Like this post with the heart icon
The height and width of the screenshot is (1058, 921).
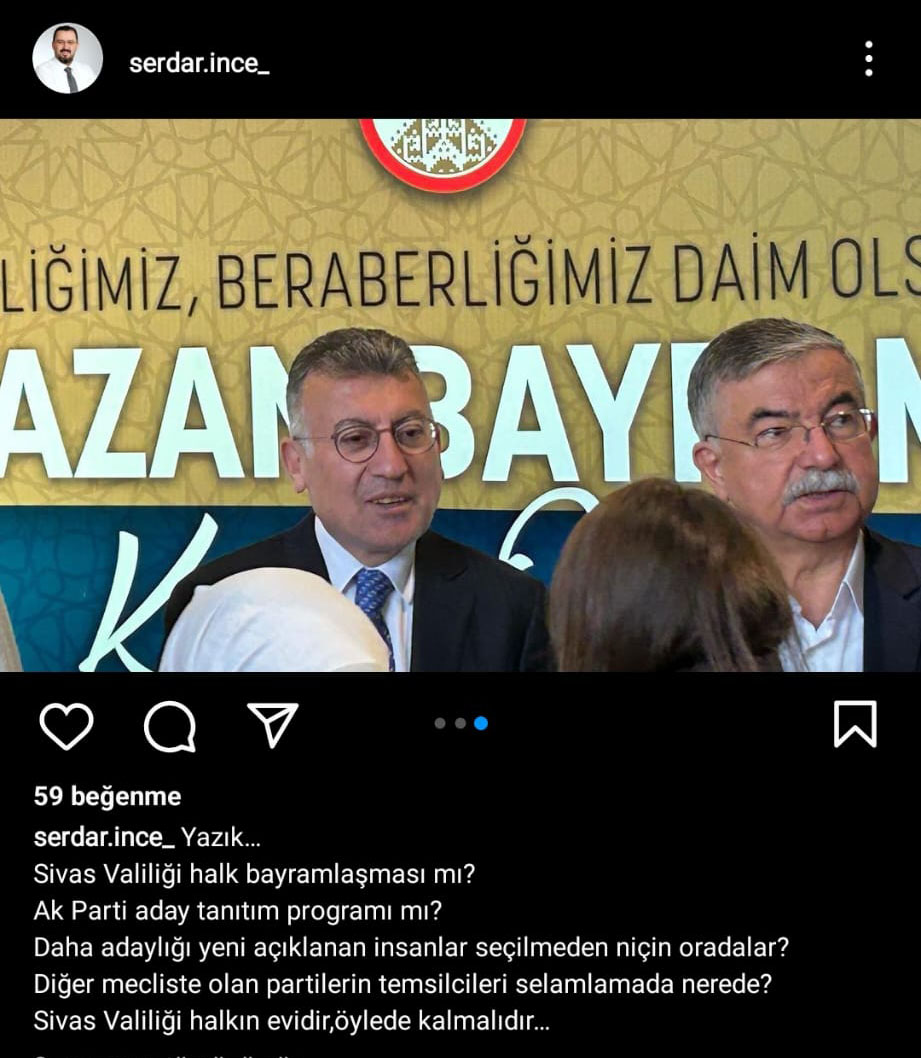pos(66,726)
